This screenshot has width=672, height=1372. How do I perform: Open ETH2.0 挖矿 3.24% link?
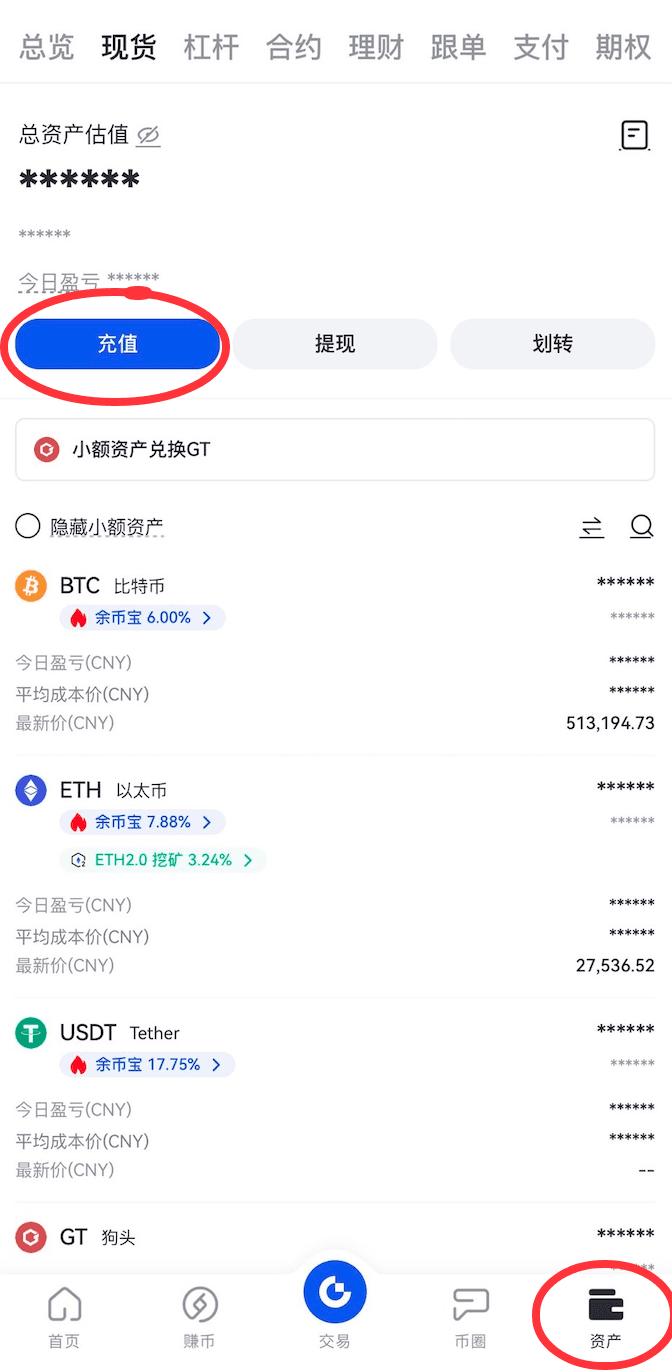[x=163, y=860]
